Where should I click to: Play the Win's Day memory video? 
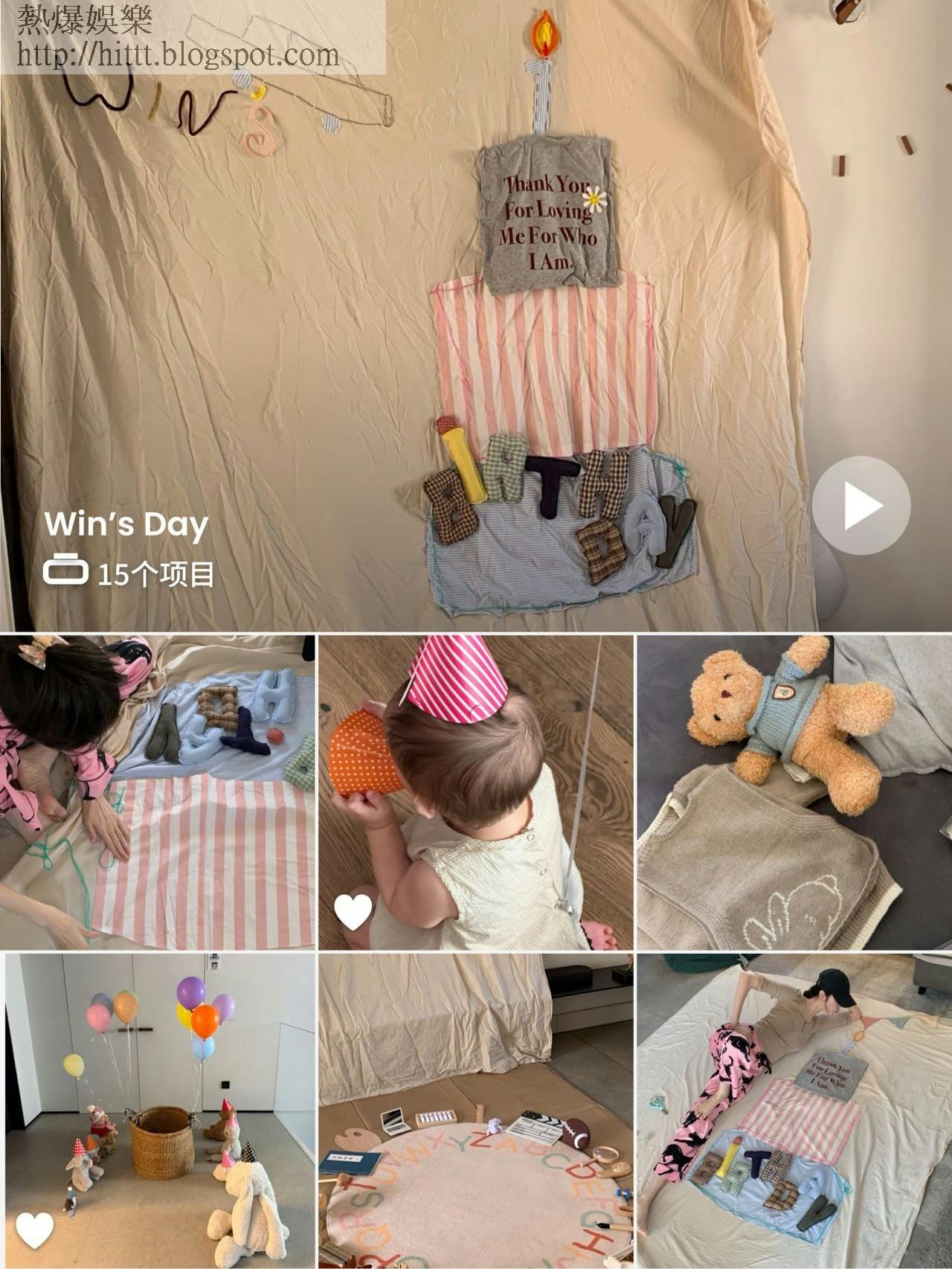861,506
